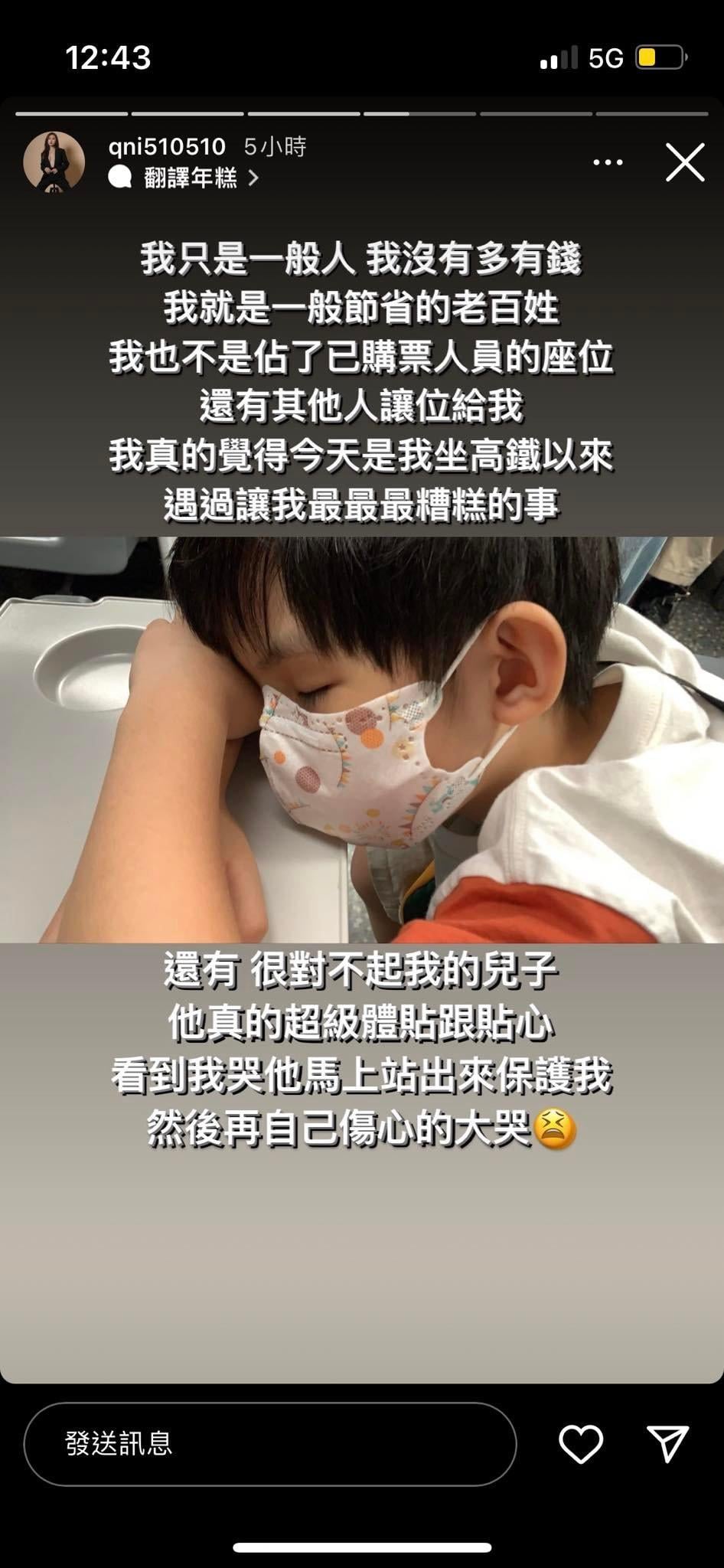Like this story with the heart
The image size is (724, 1568).
[581, 1444]
